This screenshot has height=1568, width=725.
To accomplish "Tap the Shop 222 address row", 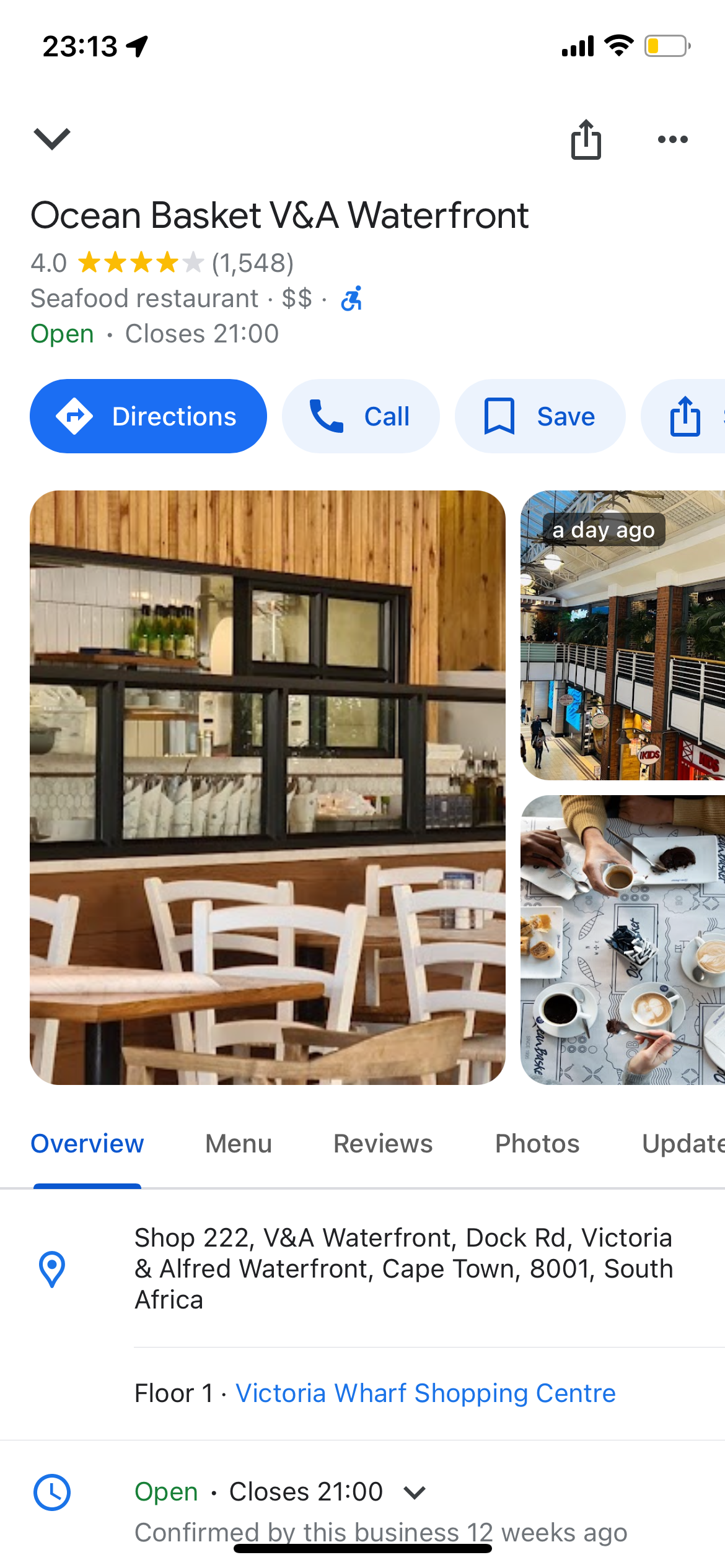I will [403, 1268].
